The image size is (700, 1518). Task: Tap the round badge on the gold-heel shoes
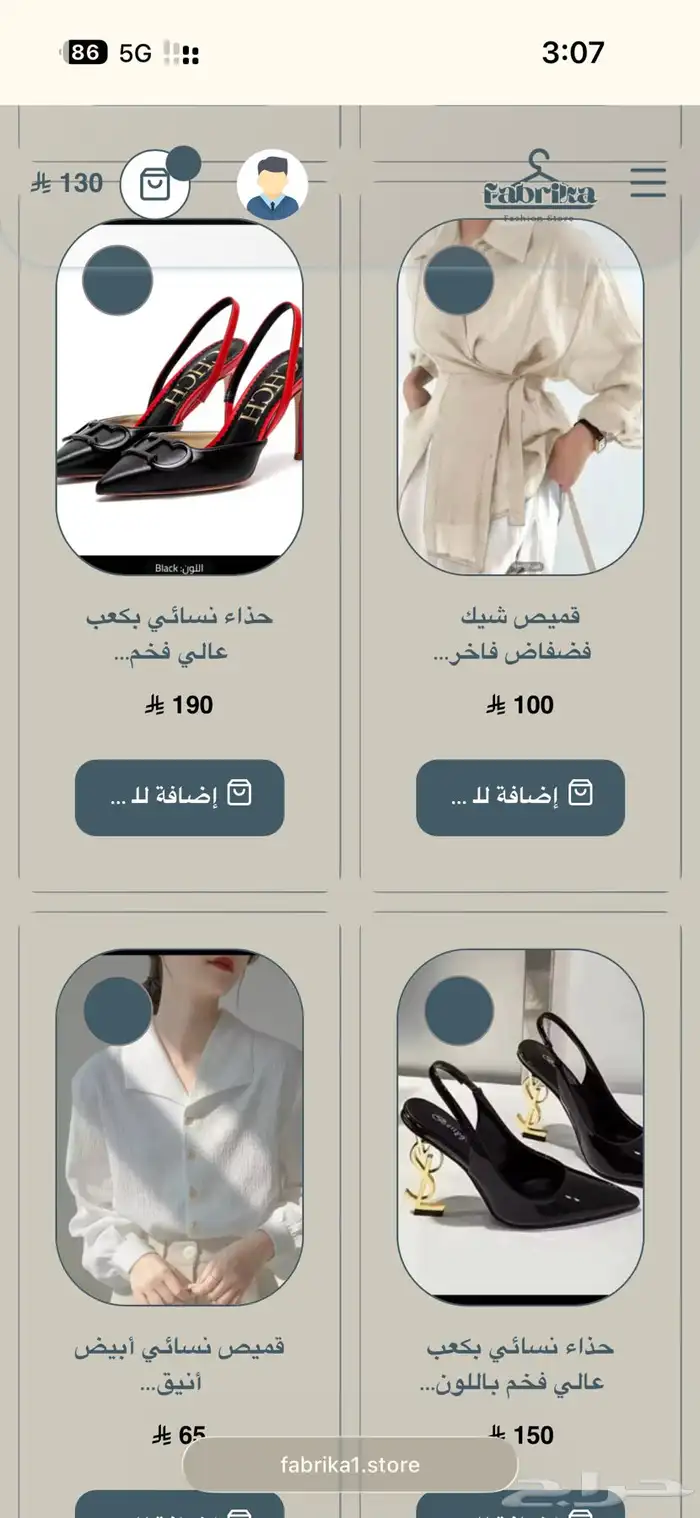click(x=459, y=1011)
